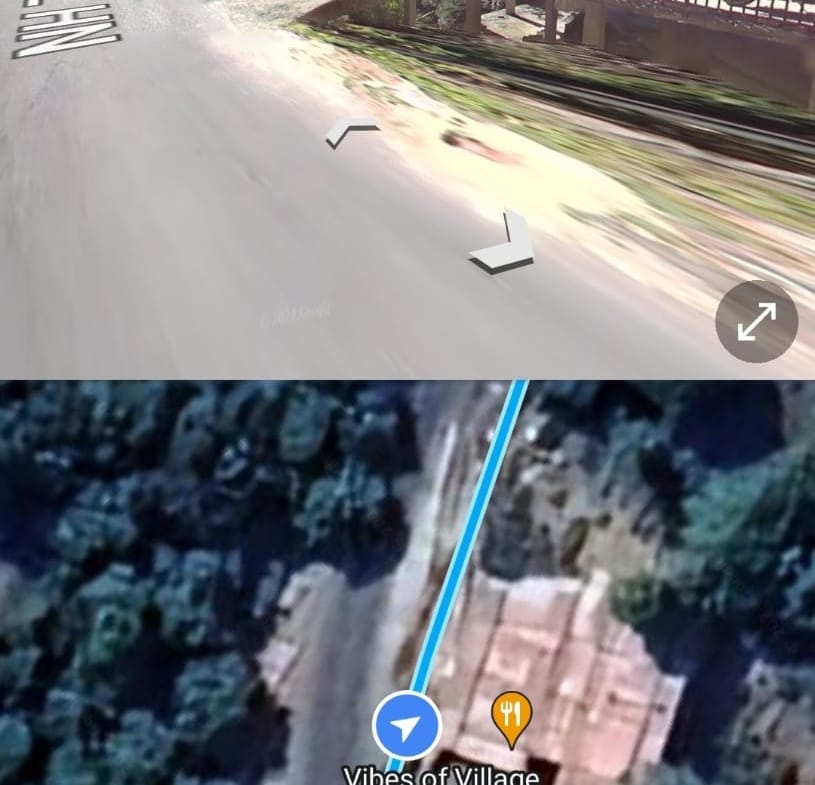Image resolution: width=815 pixels, height=785 pixels.
Task: Tap the blue current location marker
Action: pyautogui.click(x=407, y=728)
